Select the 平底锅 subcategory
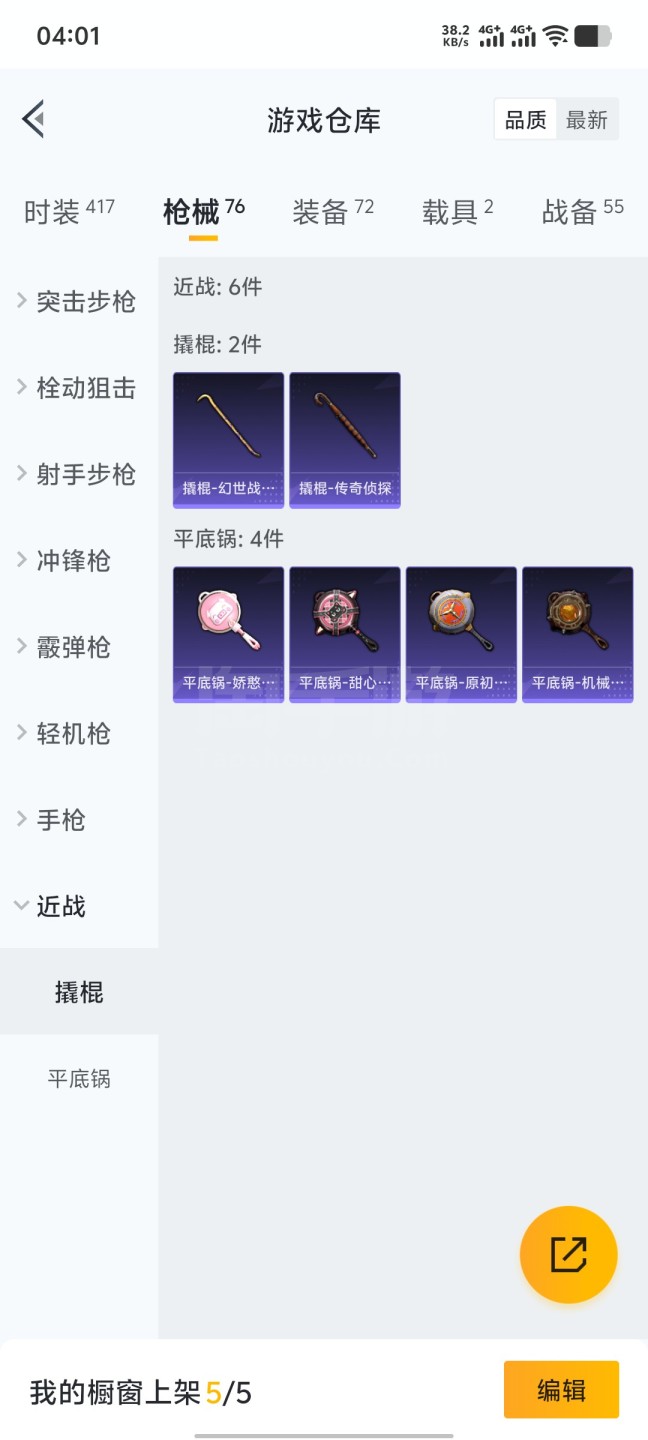648x1440 pixels. point(79,1079)
